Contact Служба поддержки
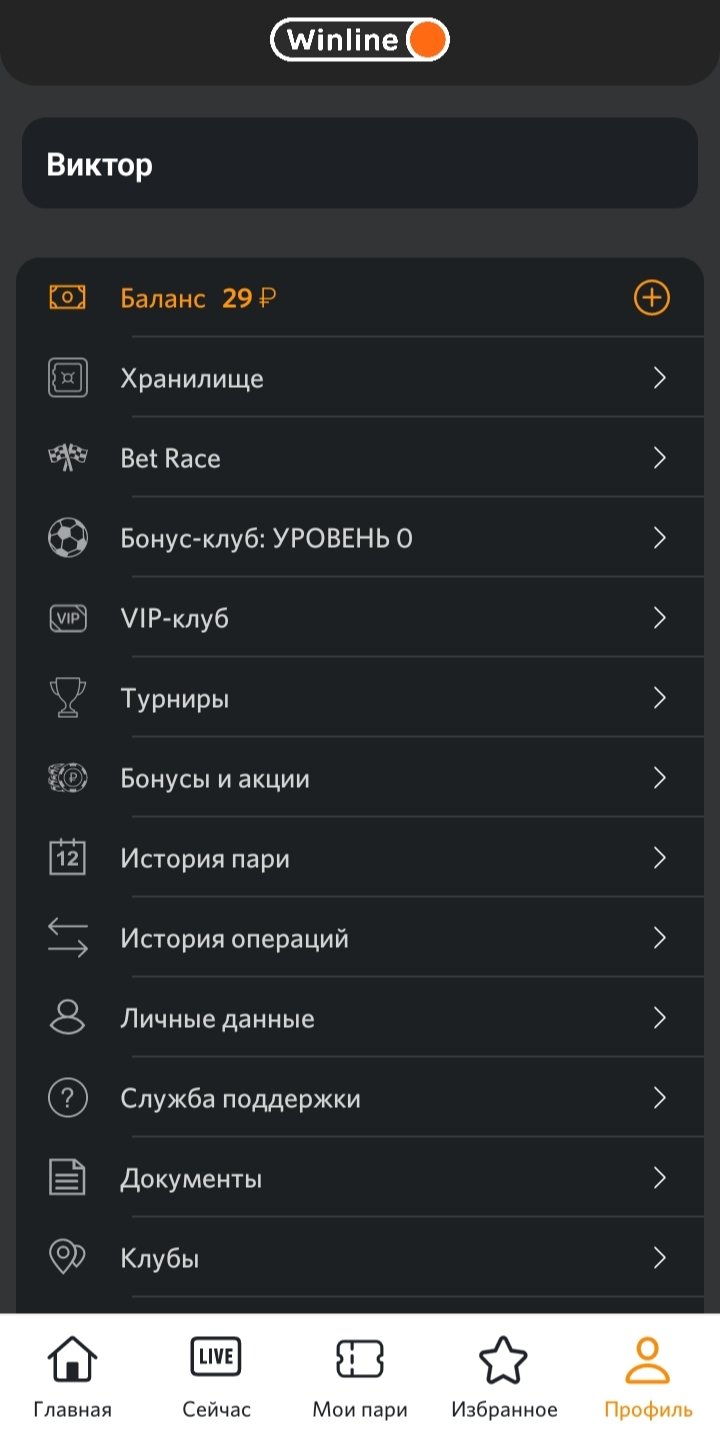The image size is (720, 1440). click(x=360, y=1098)
